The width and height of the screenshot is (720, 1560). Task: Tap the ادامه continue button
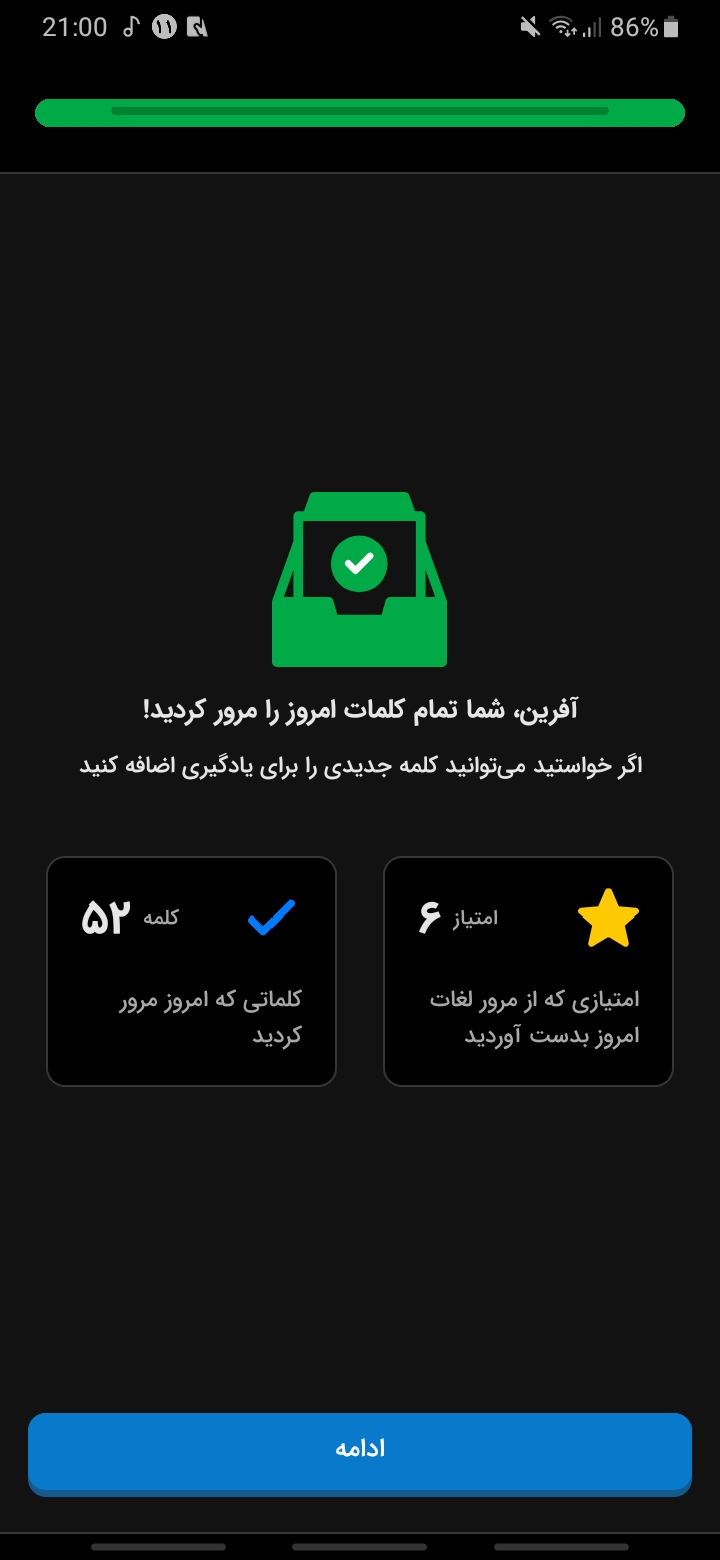click(x=360, y=1453)
